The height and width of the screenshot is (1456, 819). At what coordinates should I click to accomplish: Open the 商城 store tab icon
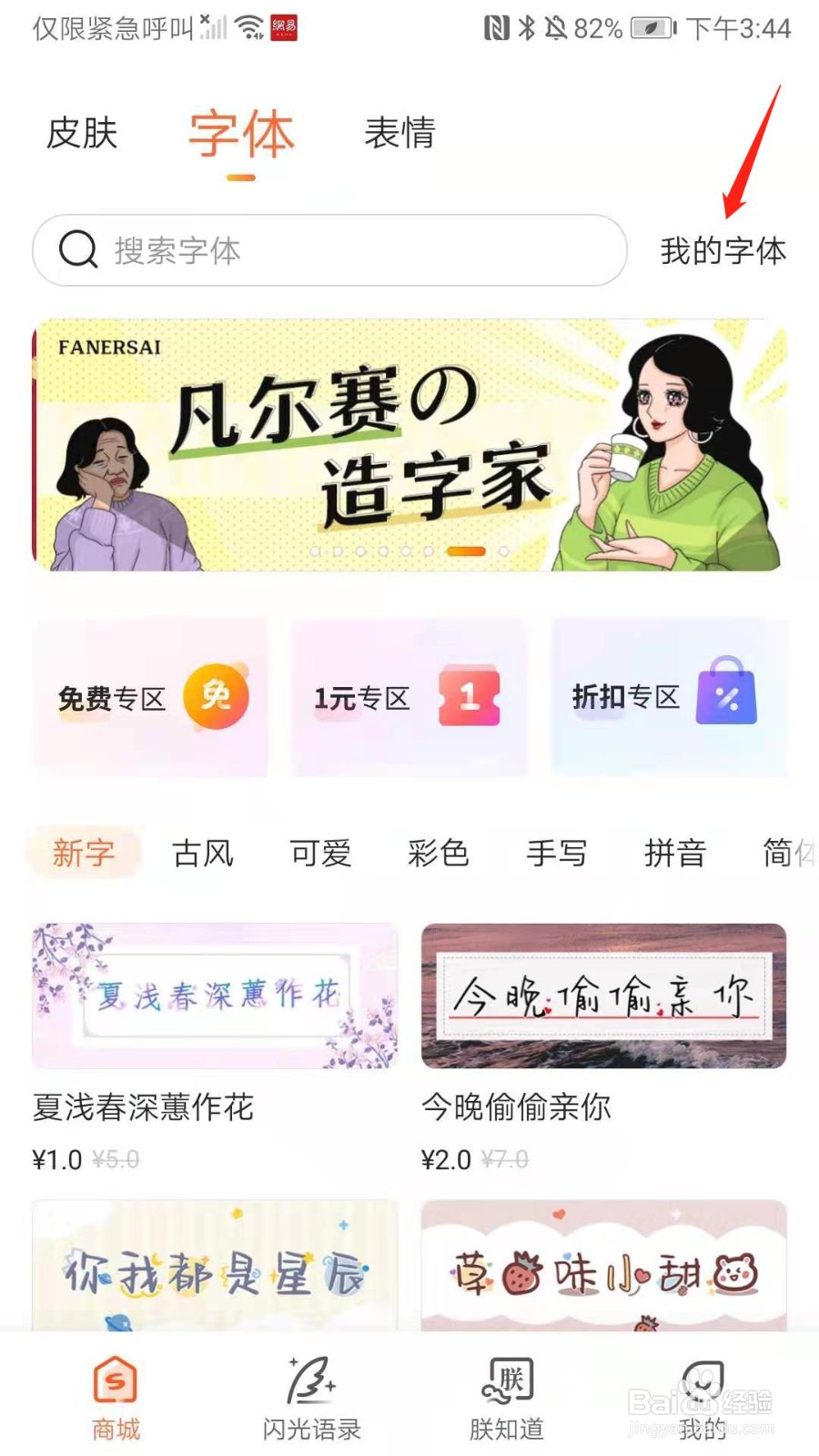[x=114, y=1397]
